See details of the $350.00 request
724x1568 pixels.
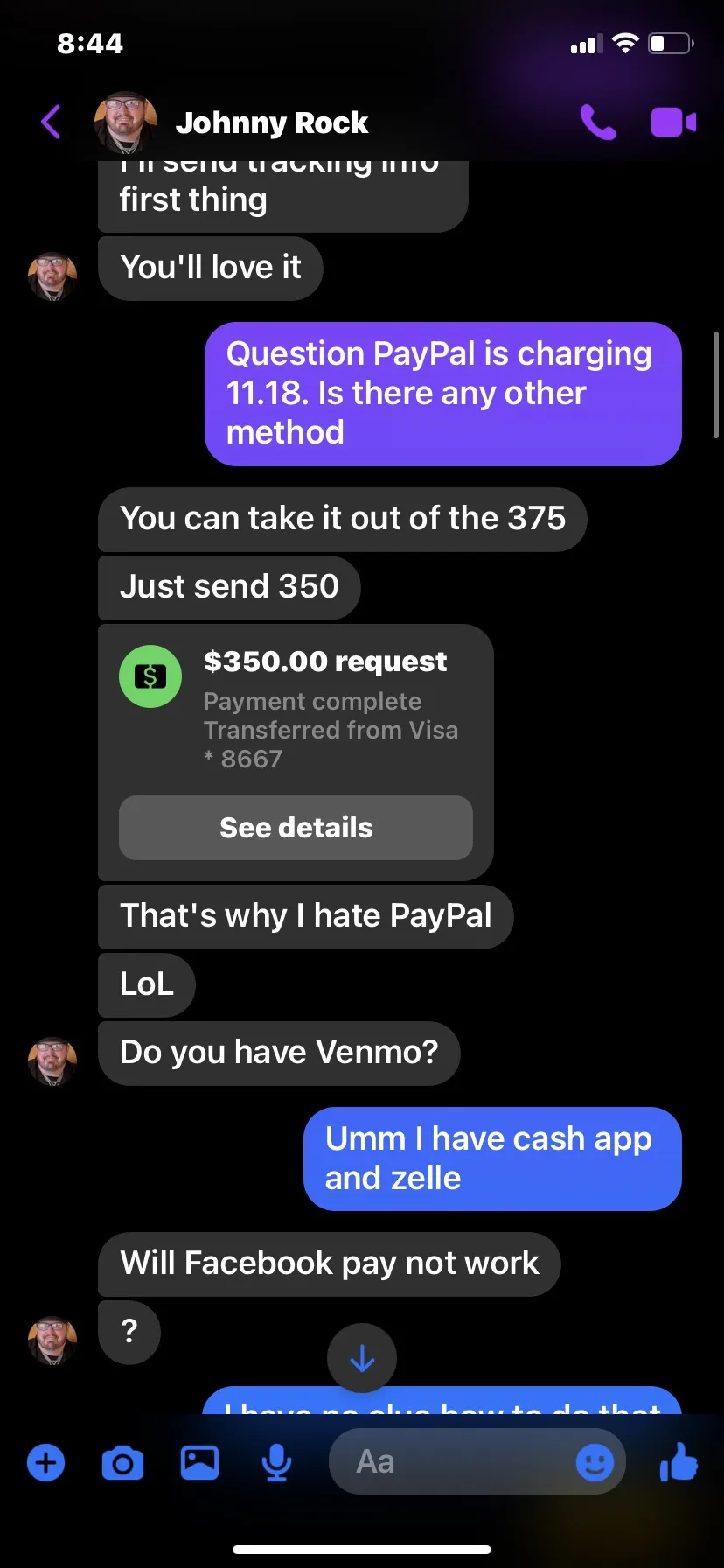(296, 828)
